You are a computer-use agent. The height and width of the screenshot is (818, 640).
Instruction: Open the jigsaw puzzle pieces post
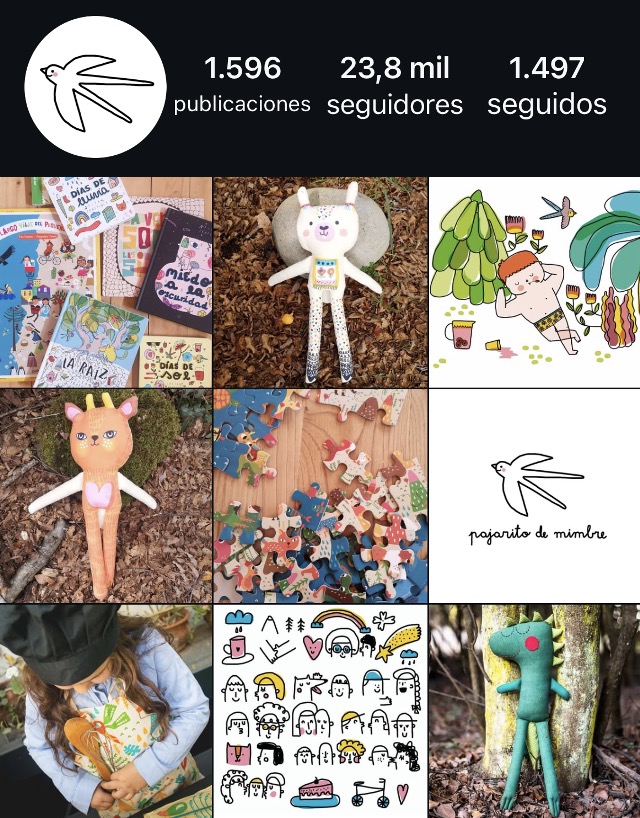tap(320, 496)
